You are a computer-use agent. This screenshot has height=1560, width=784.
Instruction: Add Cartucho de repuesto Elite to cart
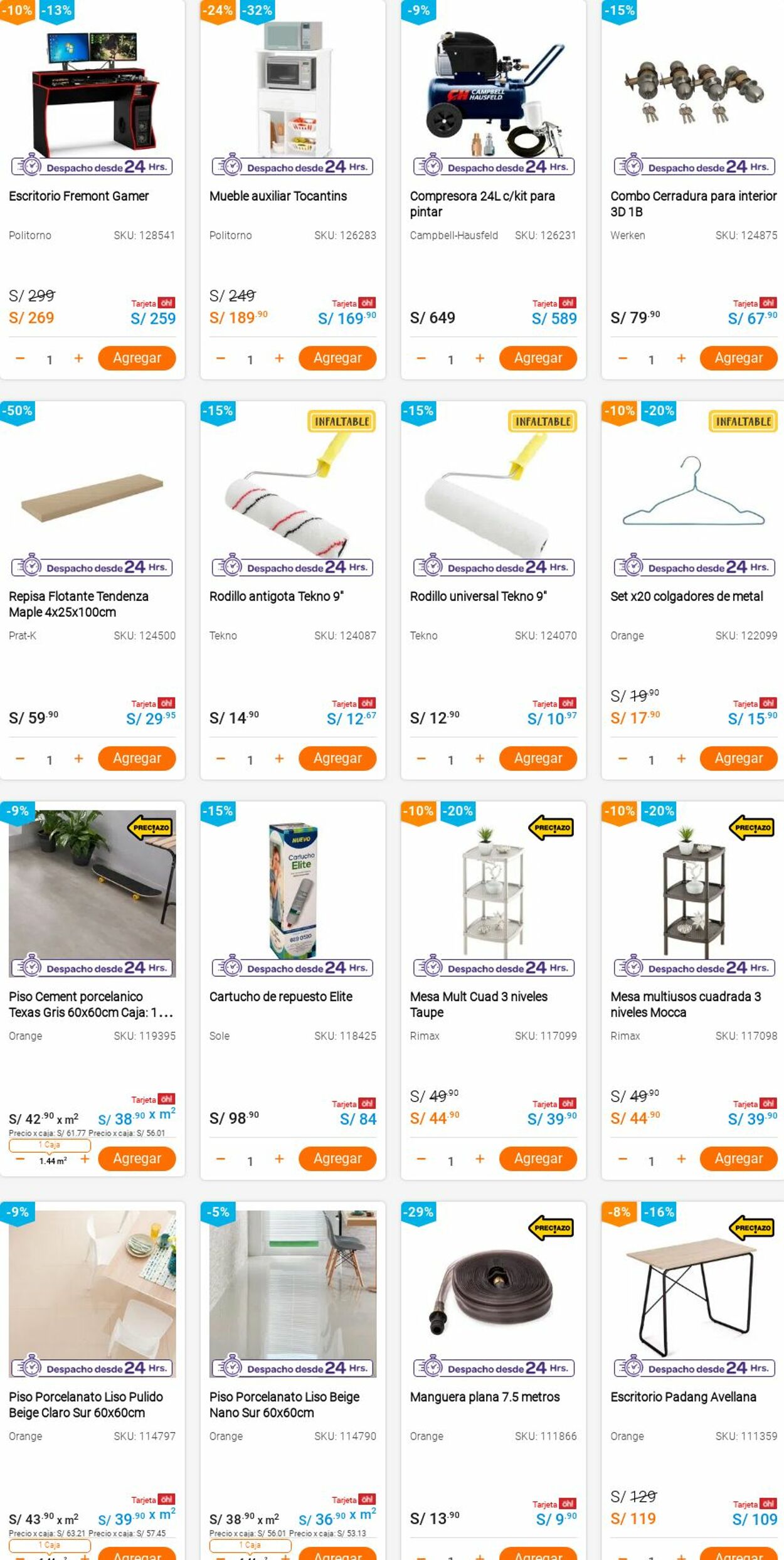(337, 1159)
